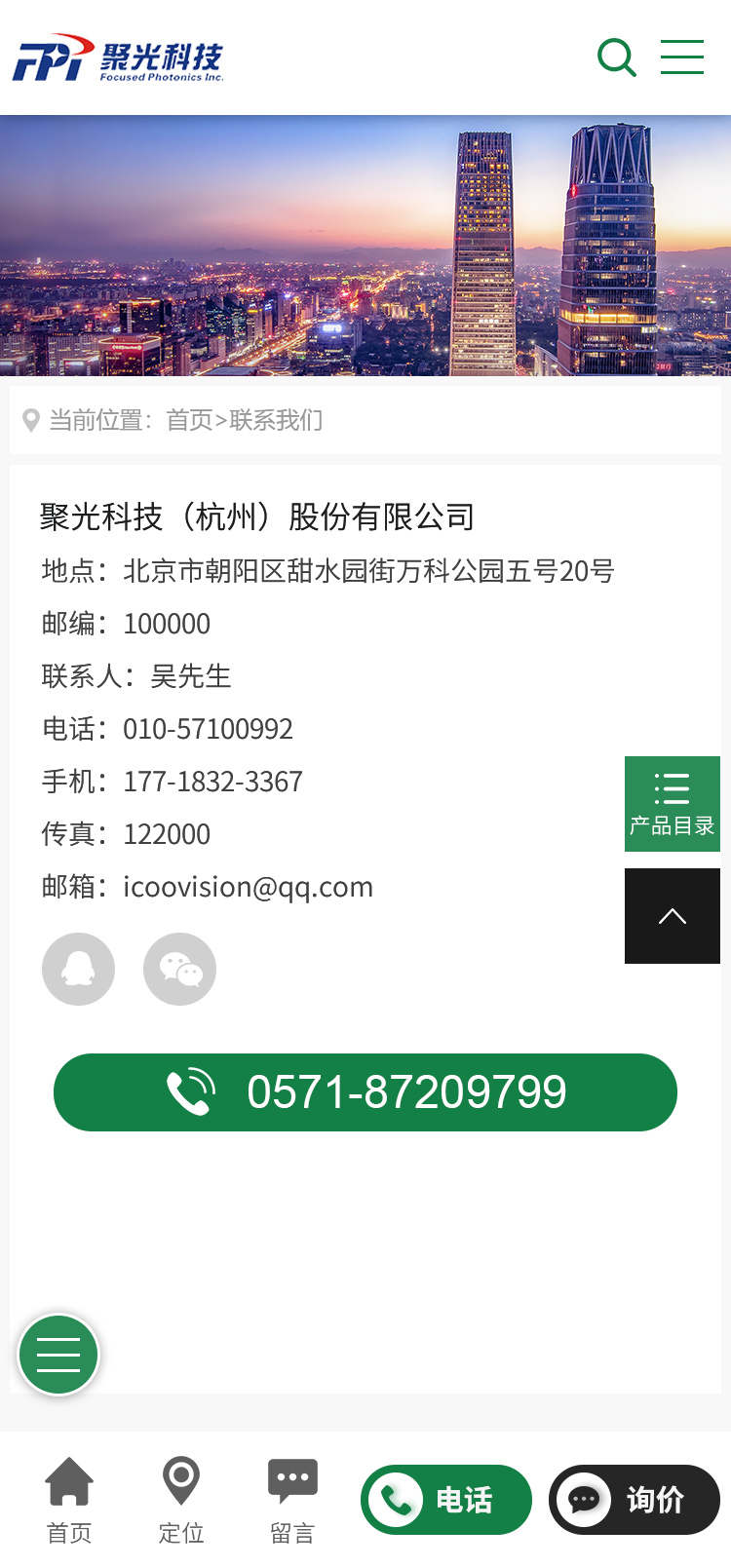Image resolution: width=731 pixels, height=1568 pixels.
Task: Open the search icon in header
Action: [x=616, y=57]
